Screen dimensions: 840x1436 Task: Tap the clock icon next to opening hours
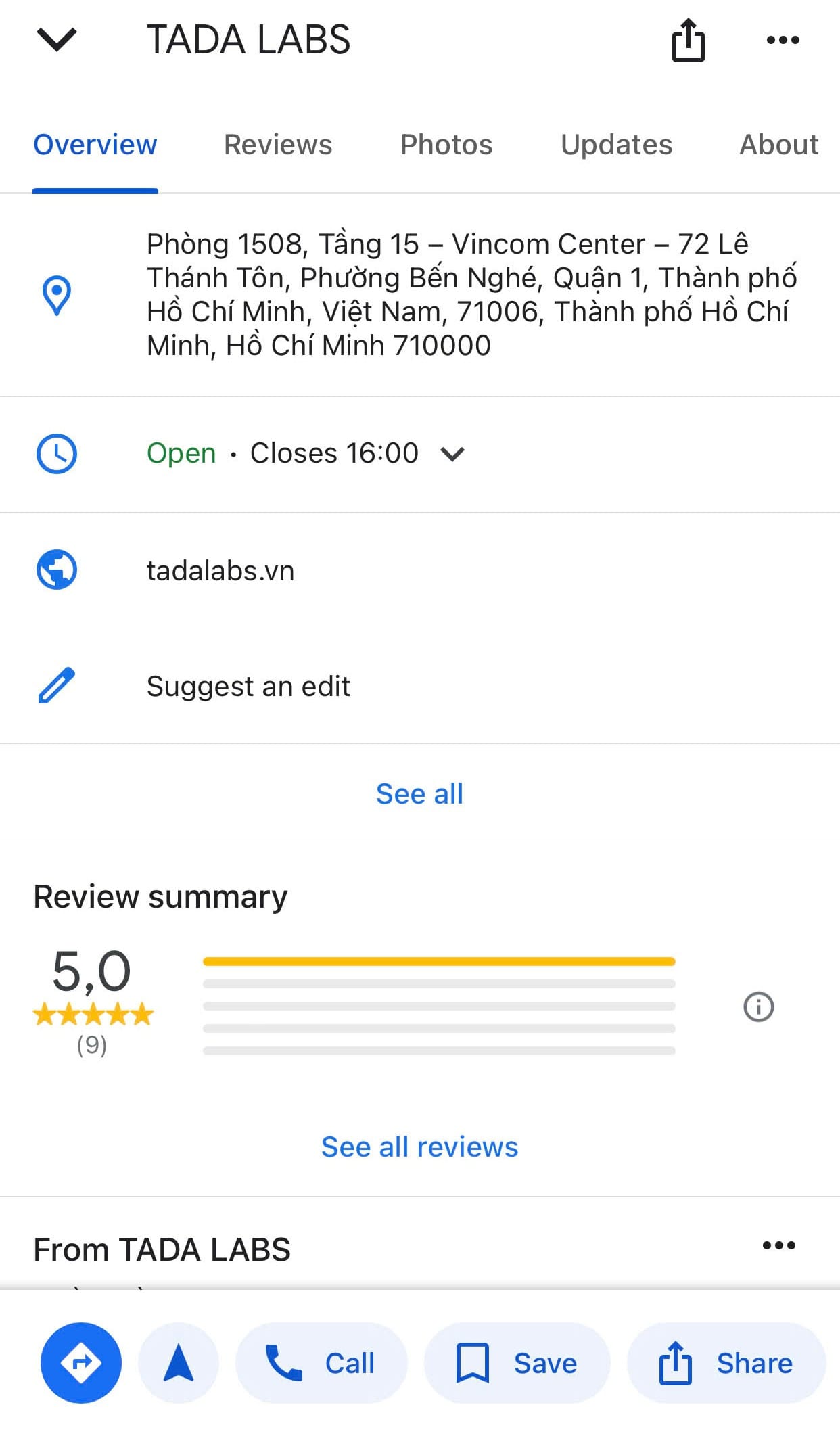click(57, 453)
